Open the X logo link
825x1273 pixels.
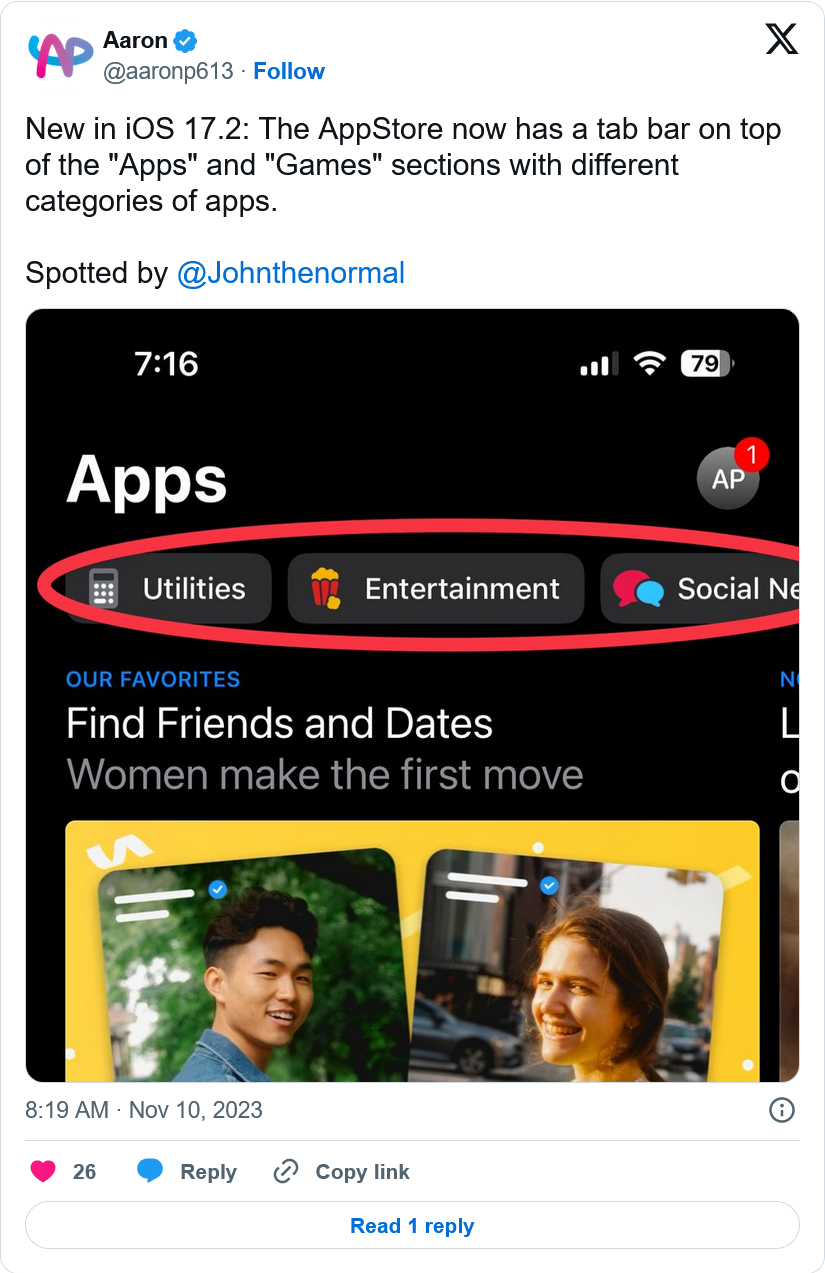tap(782, 40)
